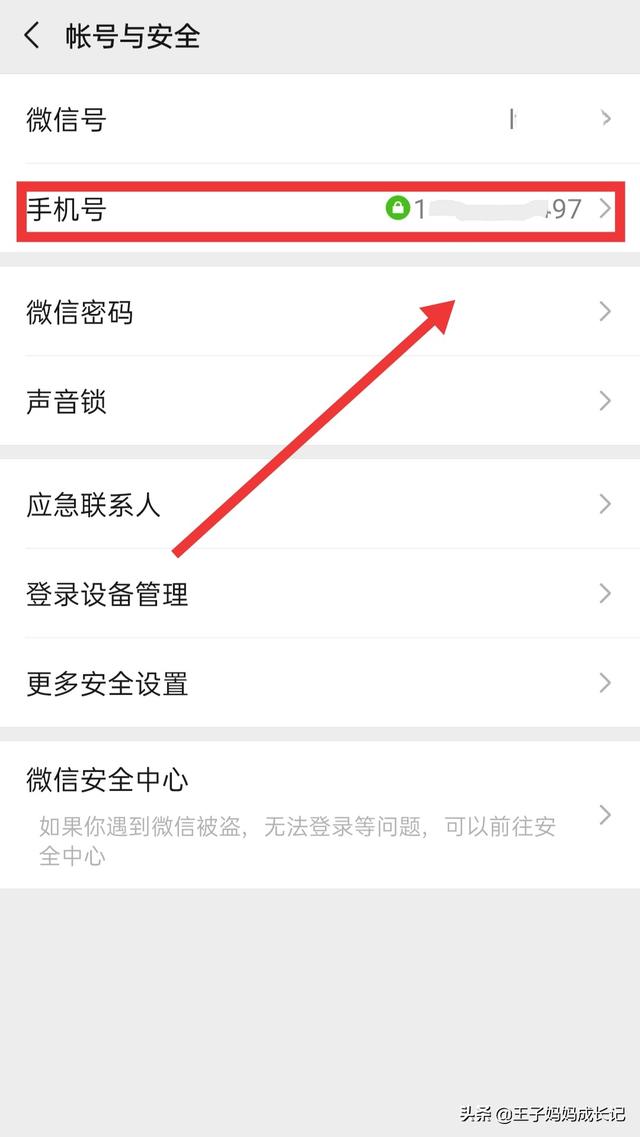Open 应急联系人

[x=320, y=504]
